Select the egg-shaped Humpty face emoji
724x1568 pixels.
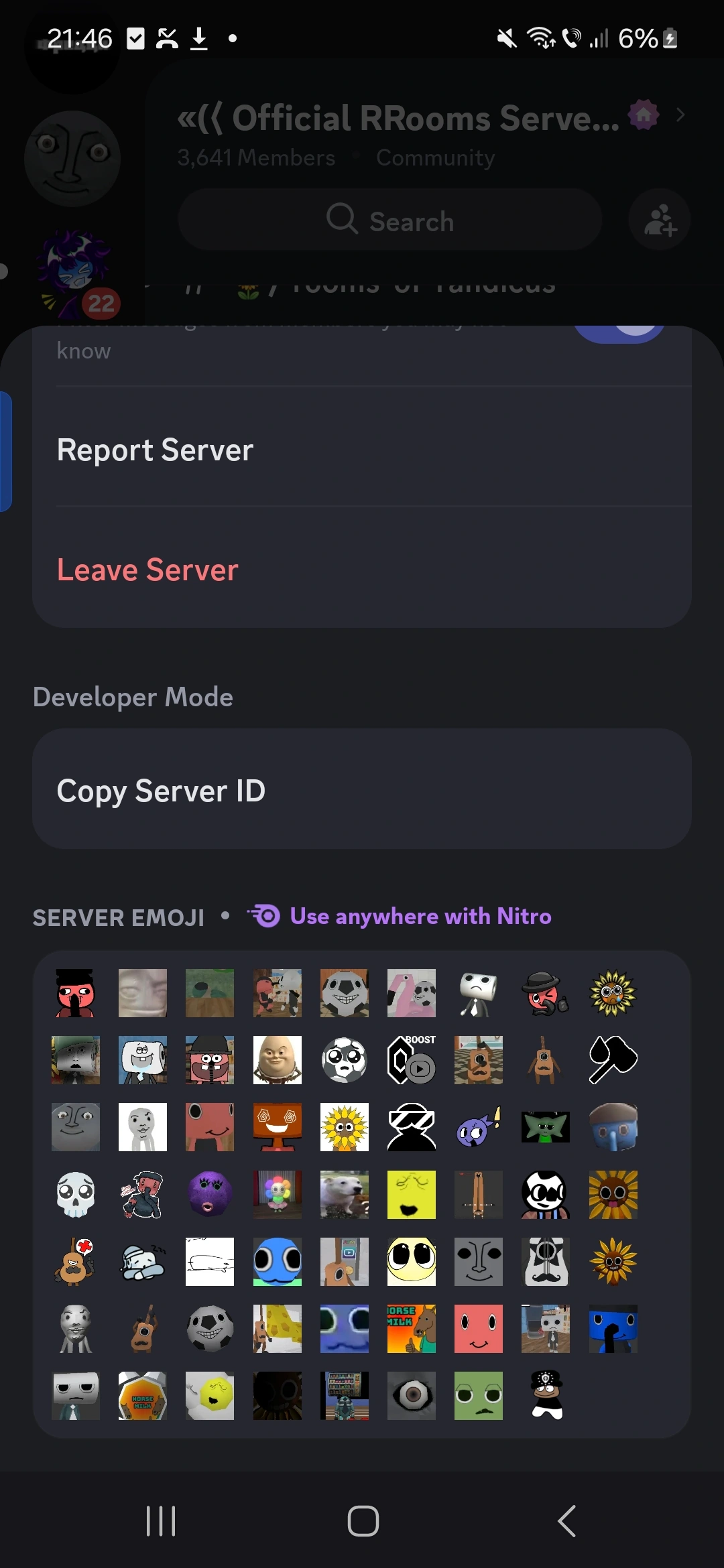pos(278,1060)
